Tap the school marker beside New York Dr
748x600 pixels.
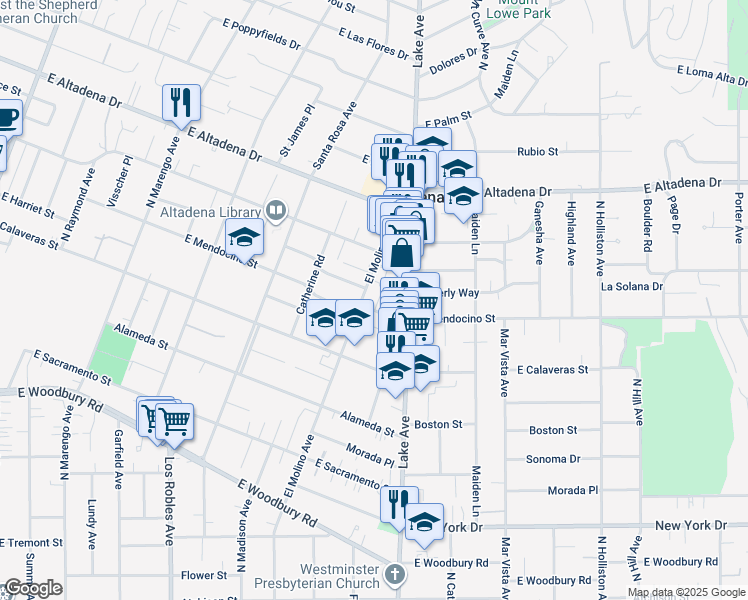pyautogui.click(x=424, y=523)
